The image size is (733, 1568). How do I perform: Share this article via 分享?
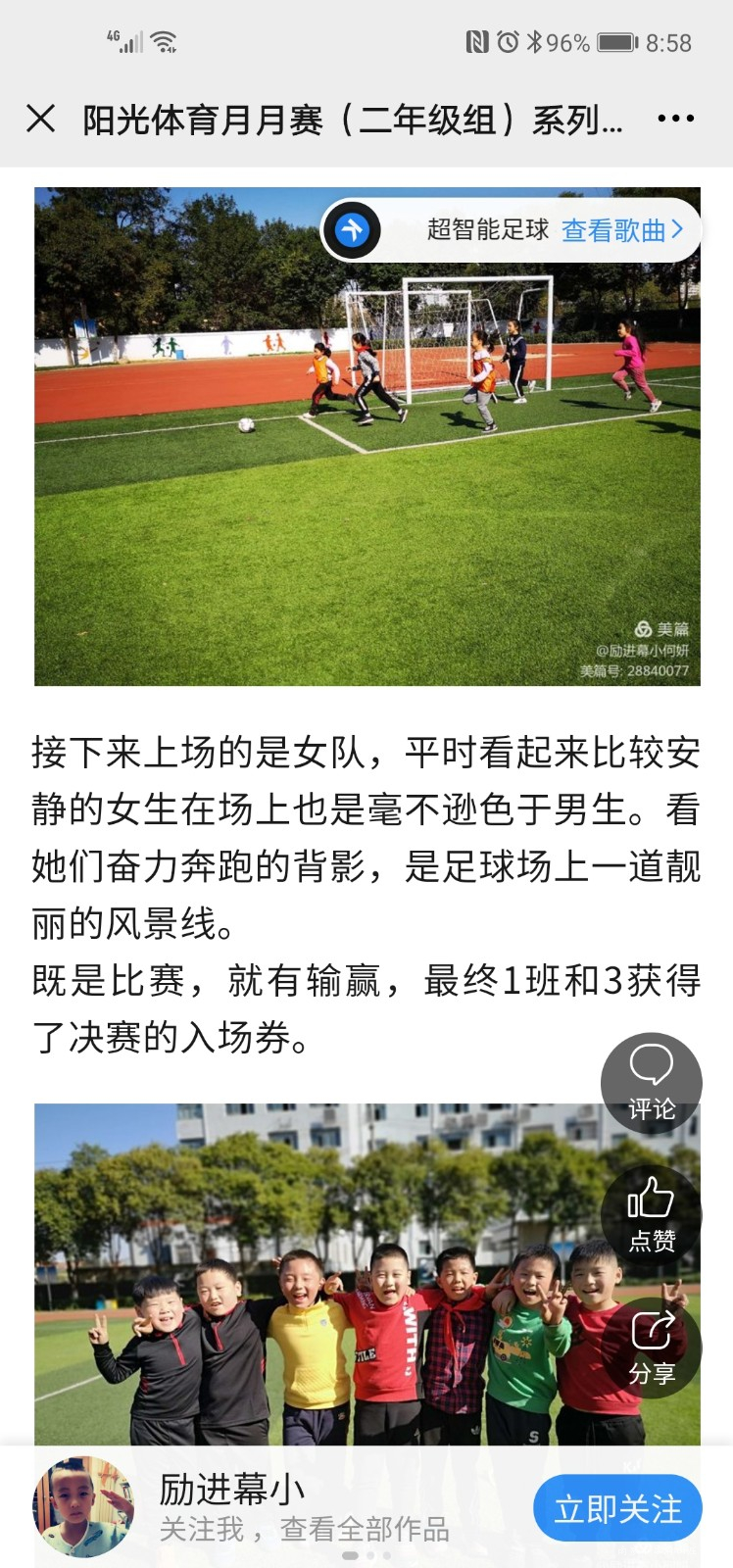[651, 1347]
